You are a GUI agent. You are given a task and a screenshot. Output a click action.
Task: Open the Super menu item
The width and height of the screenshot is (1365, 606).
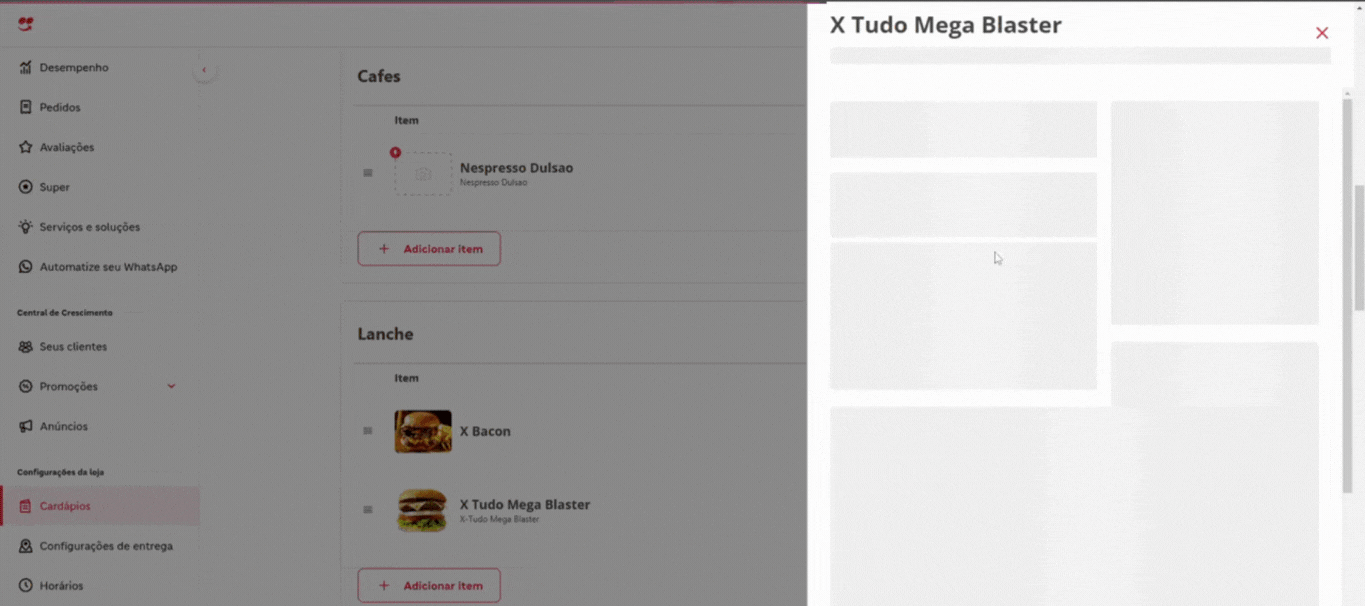[x=54, y=187]
